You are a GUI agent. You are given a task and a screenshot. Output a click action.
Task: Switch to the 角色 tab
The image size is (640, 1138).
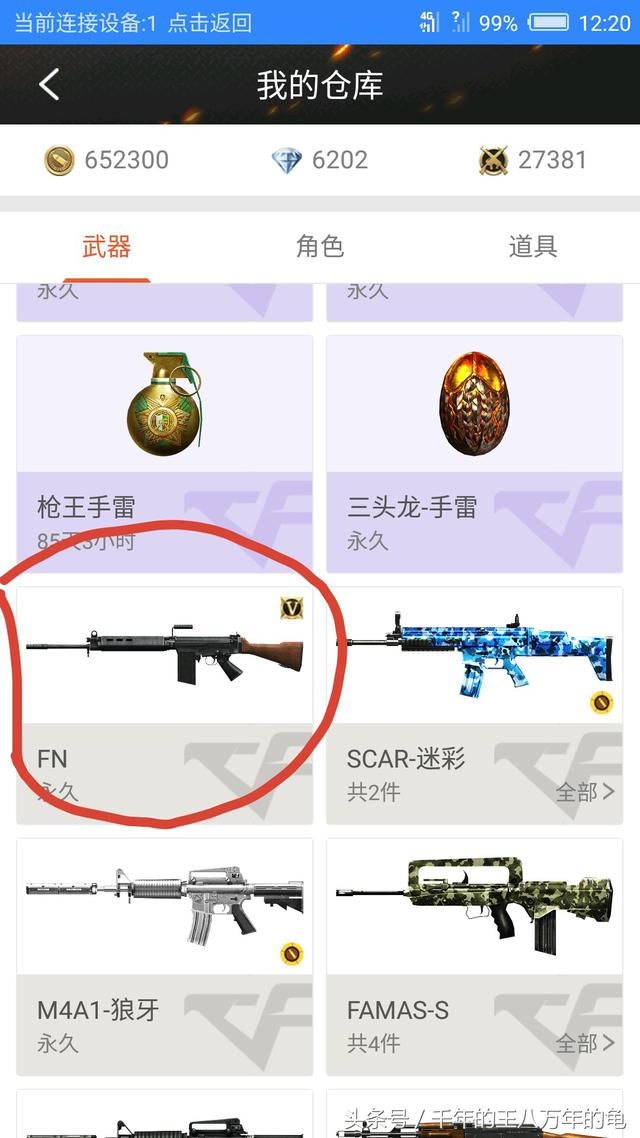[320, 247]
